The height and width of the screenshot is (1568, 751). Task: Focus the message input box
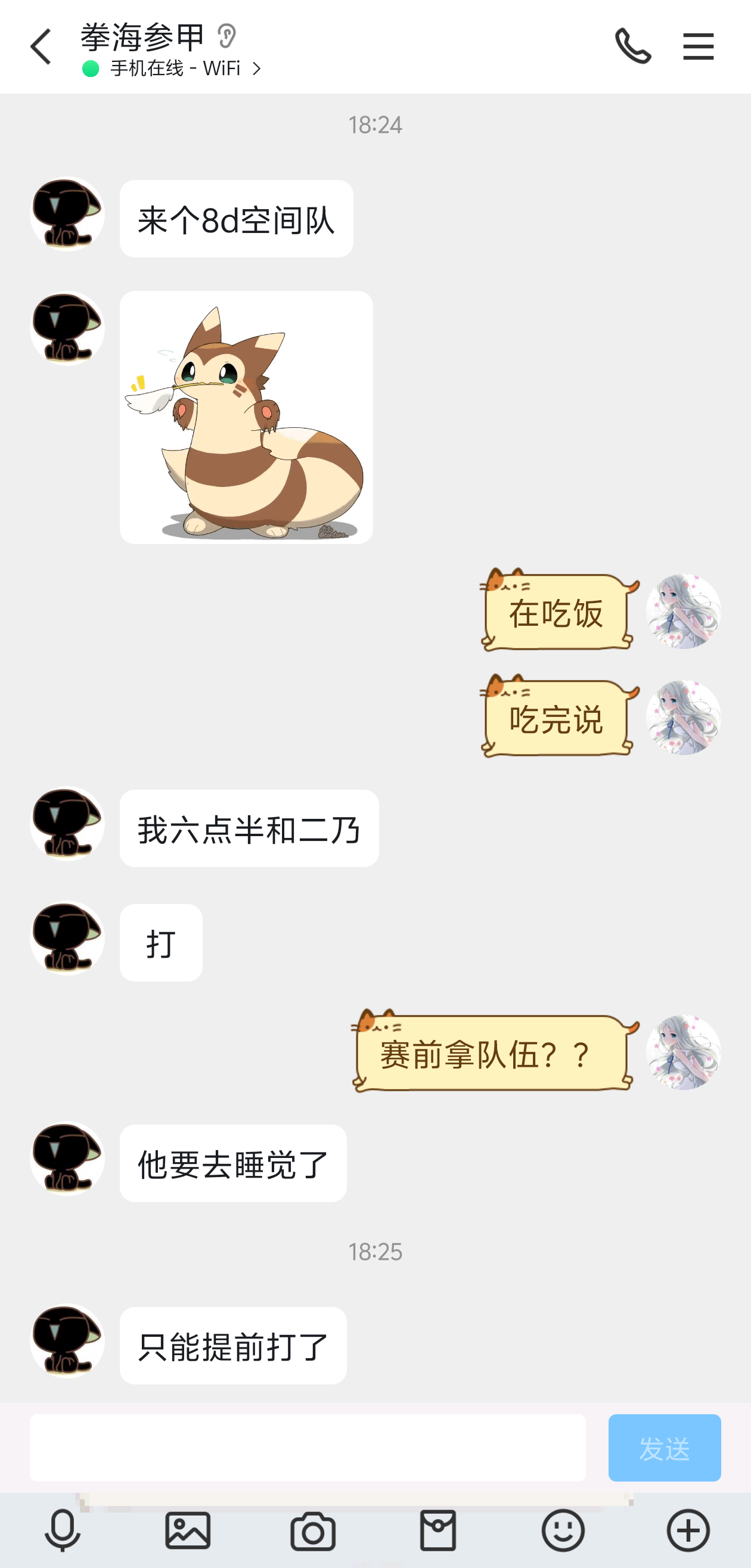tap(308, 1448)
